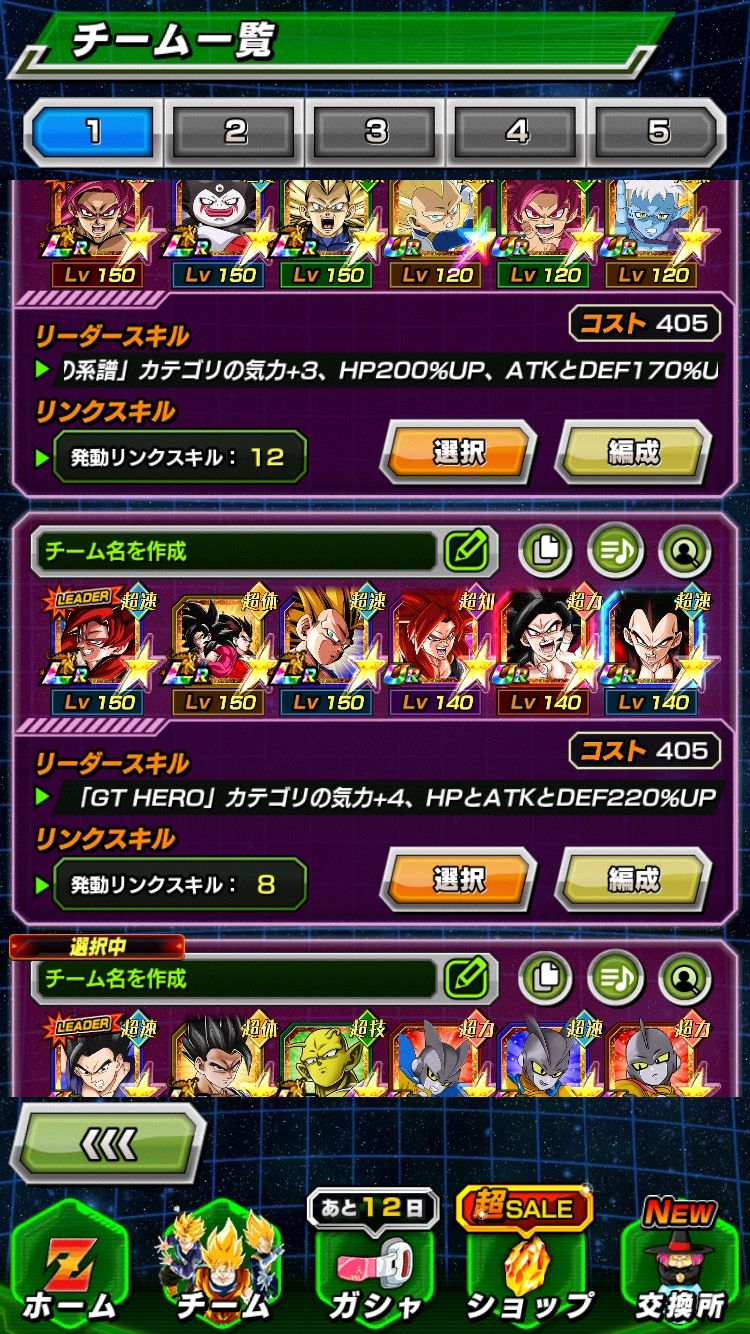Select the GT HERO team with 選択
Screen dimensions: 750x1334
pos(458,880)
